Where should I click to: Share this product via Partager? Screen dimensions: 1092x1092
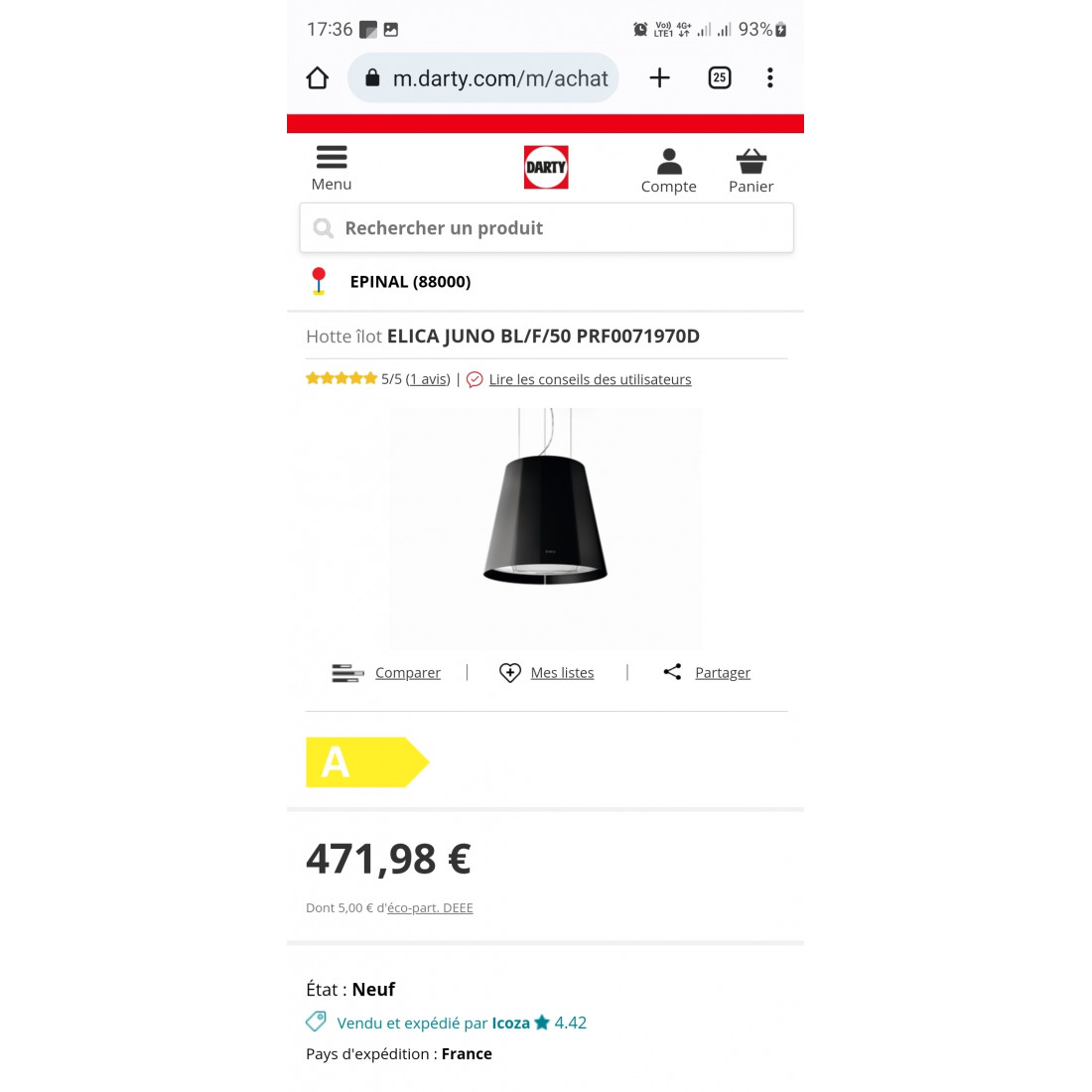[722, 673]
